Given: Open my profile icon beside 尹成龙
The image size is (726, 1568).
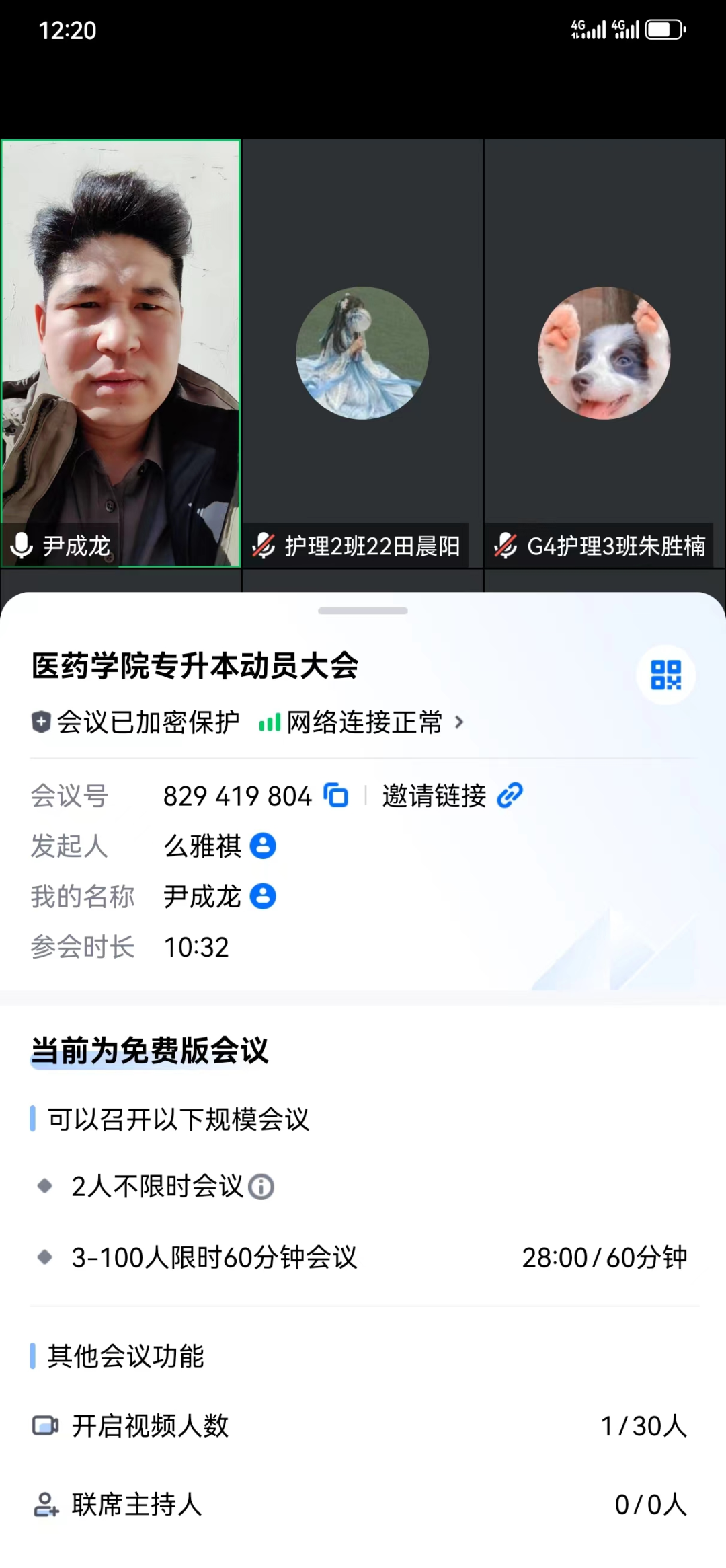Looking at the screenshot, I should pos(263,896).
